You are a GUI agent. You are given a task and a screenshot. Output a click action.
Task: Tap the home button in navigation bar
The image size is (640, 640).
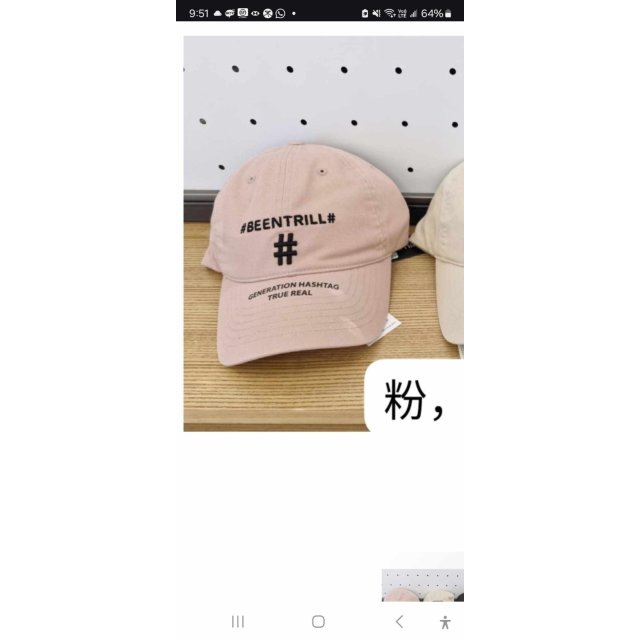coord(318,621)
